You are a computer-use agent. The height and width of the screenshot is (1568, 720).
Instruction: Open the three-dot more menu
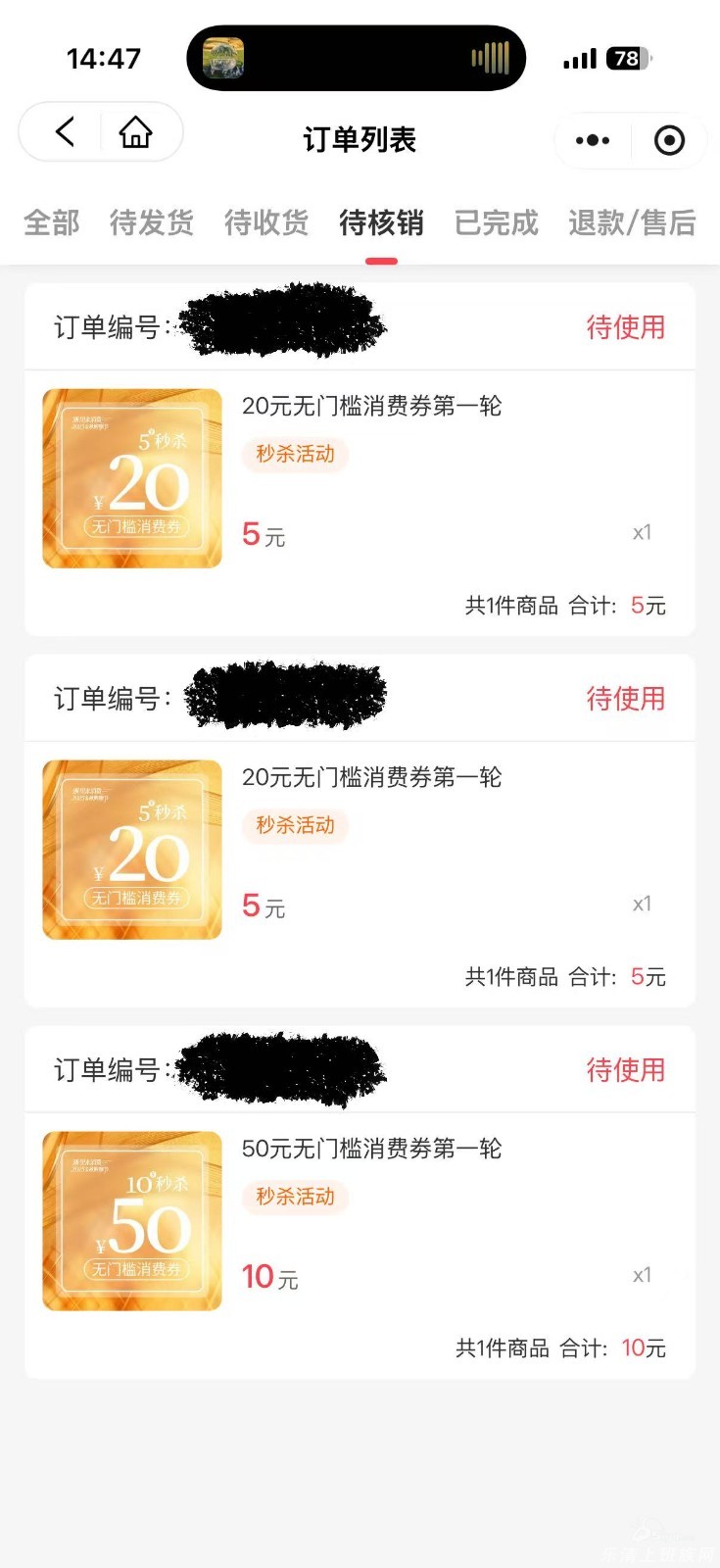[x=593, y=141]
